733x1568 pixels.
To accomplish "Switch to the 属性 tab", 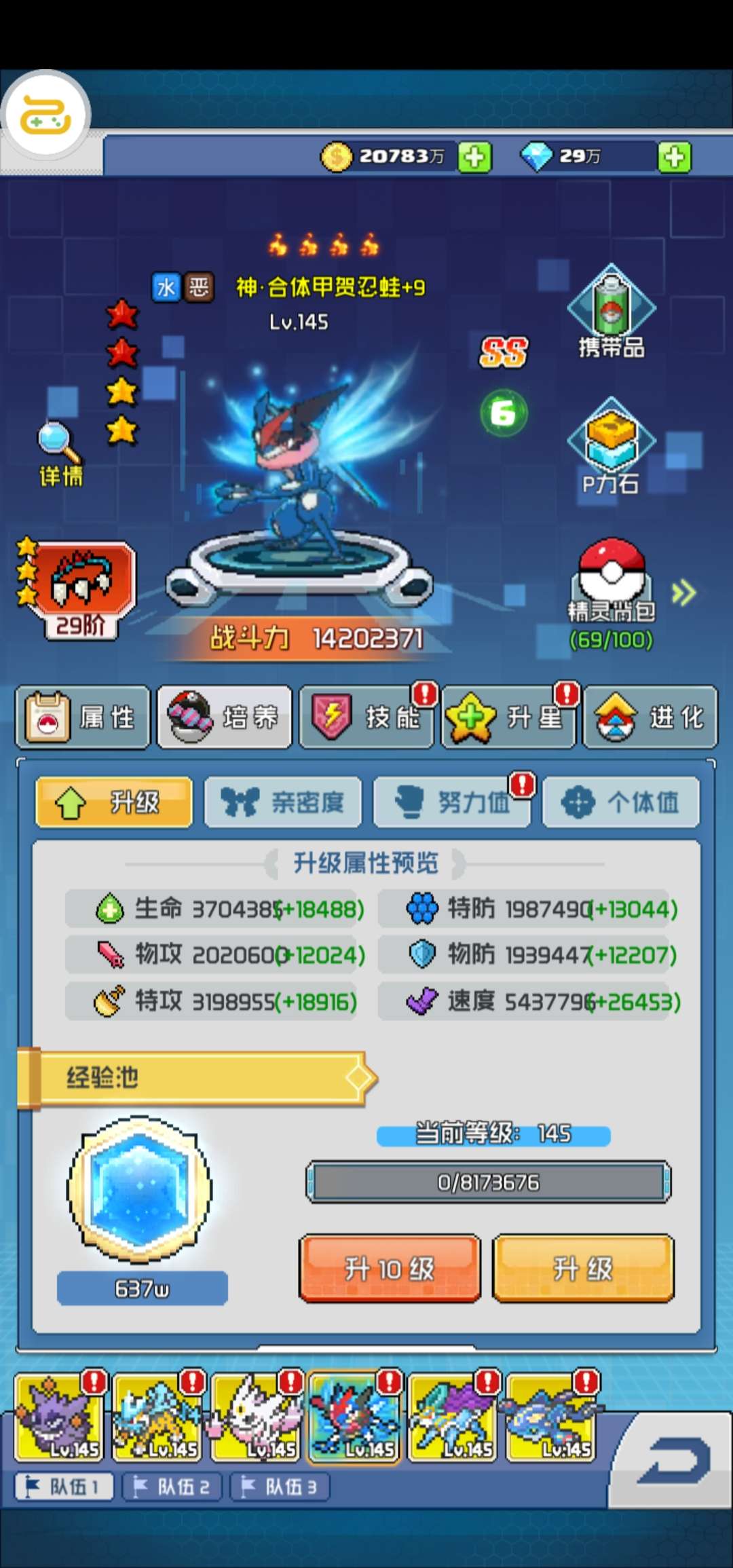I will tap(83, 717).
